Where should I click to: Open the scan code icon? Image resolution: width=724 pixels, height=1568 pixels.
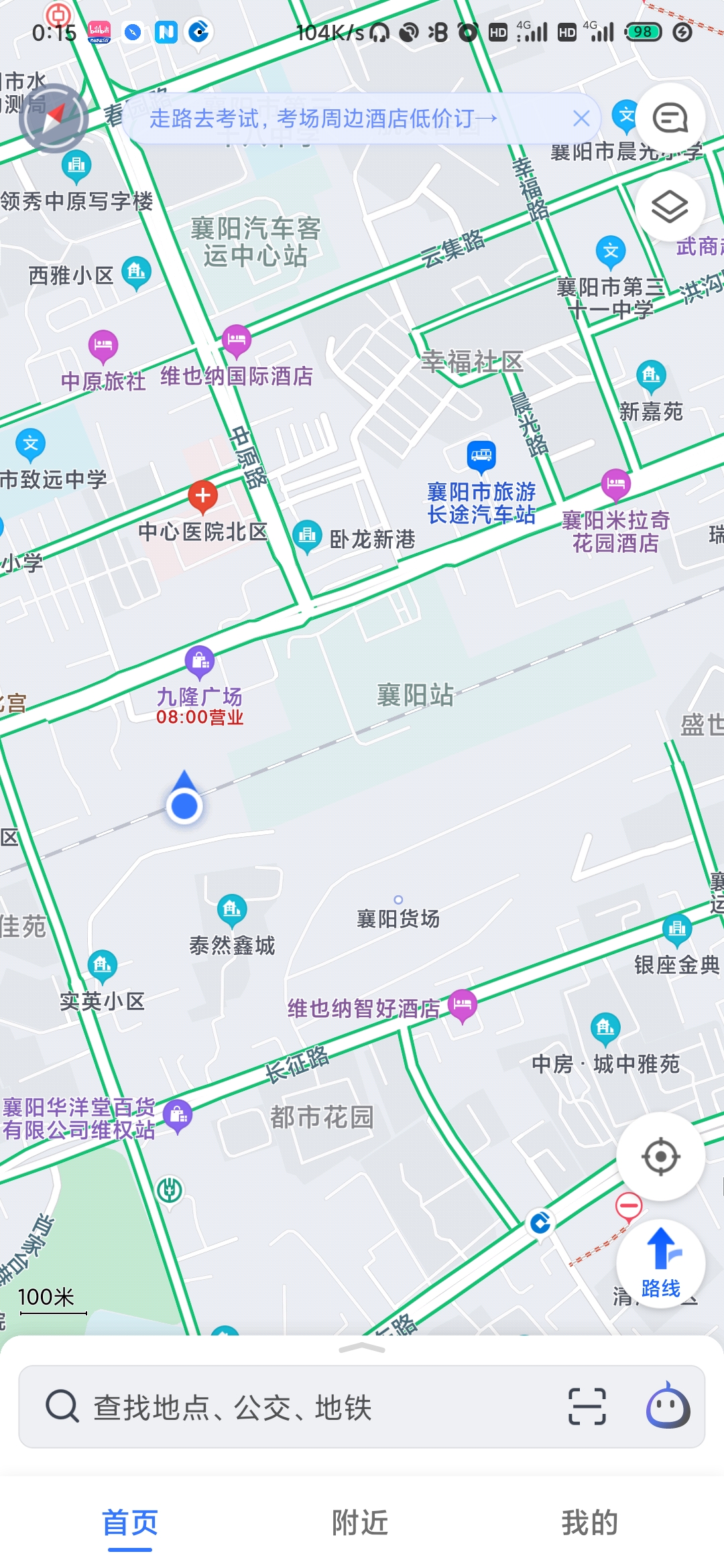[587, 1407]
